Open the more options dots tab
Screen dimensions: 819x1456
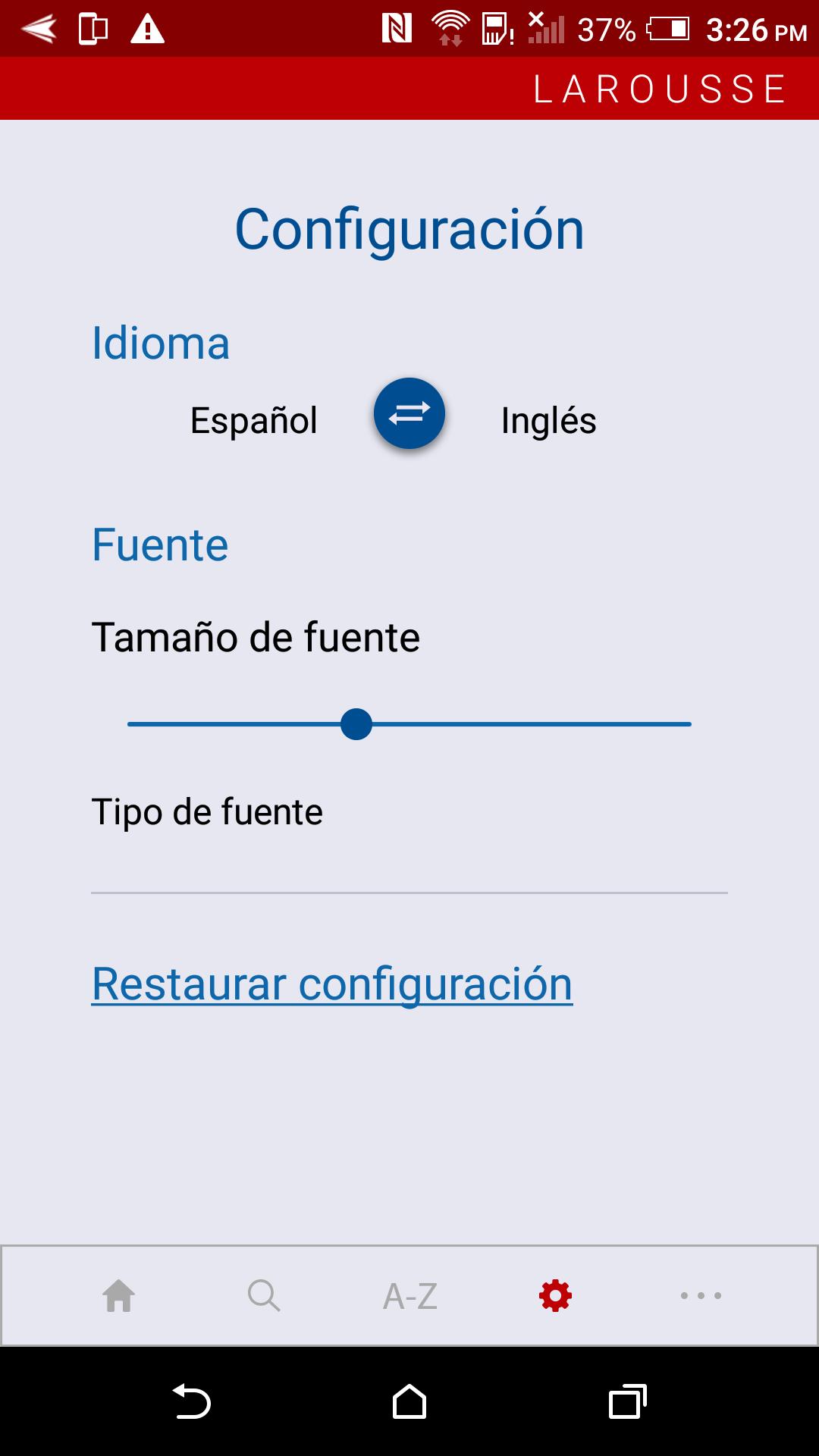click(x=701, y=1296)
